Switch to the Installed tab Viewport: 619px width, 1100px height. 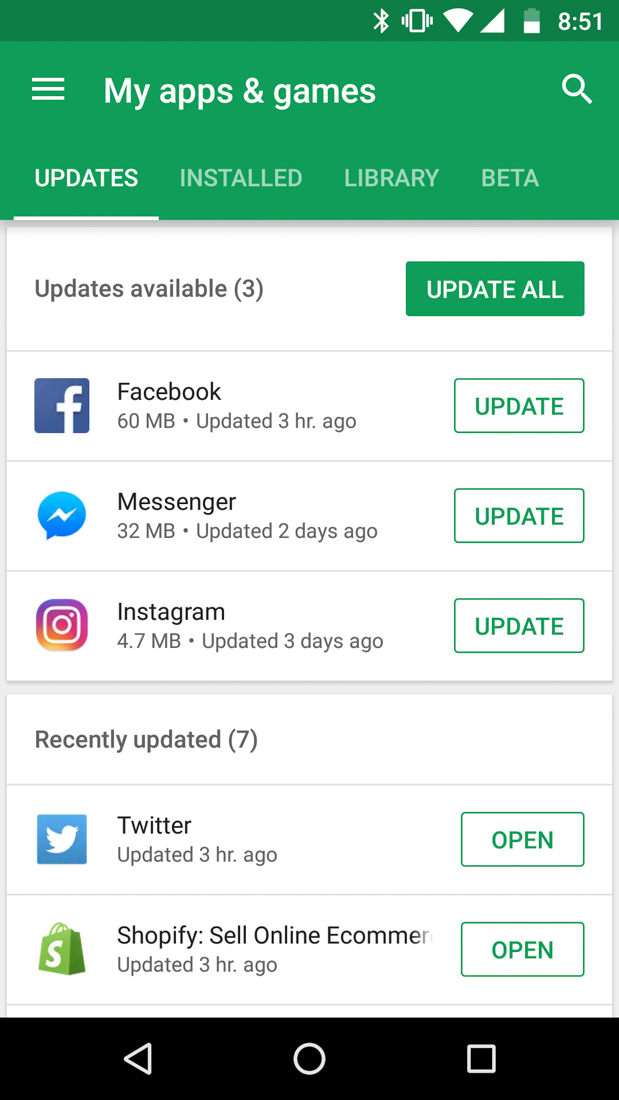[x=241, y=178]
